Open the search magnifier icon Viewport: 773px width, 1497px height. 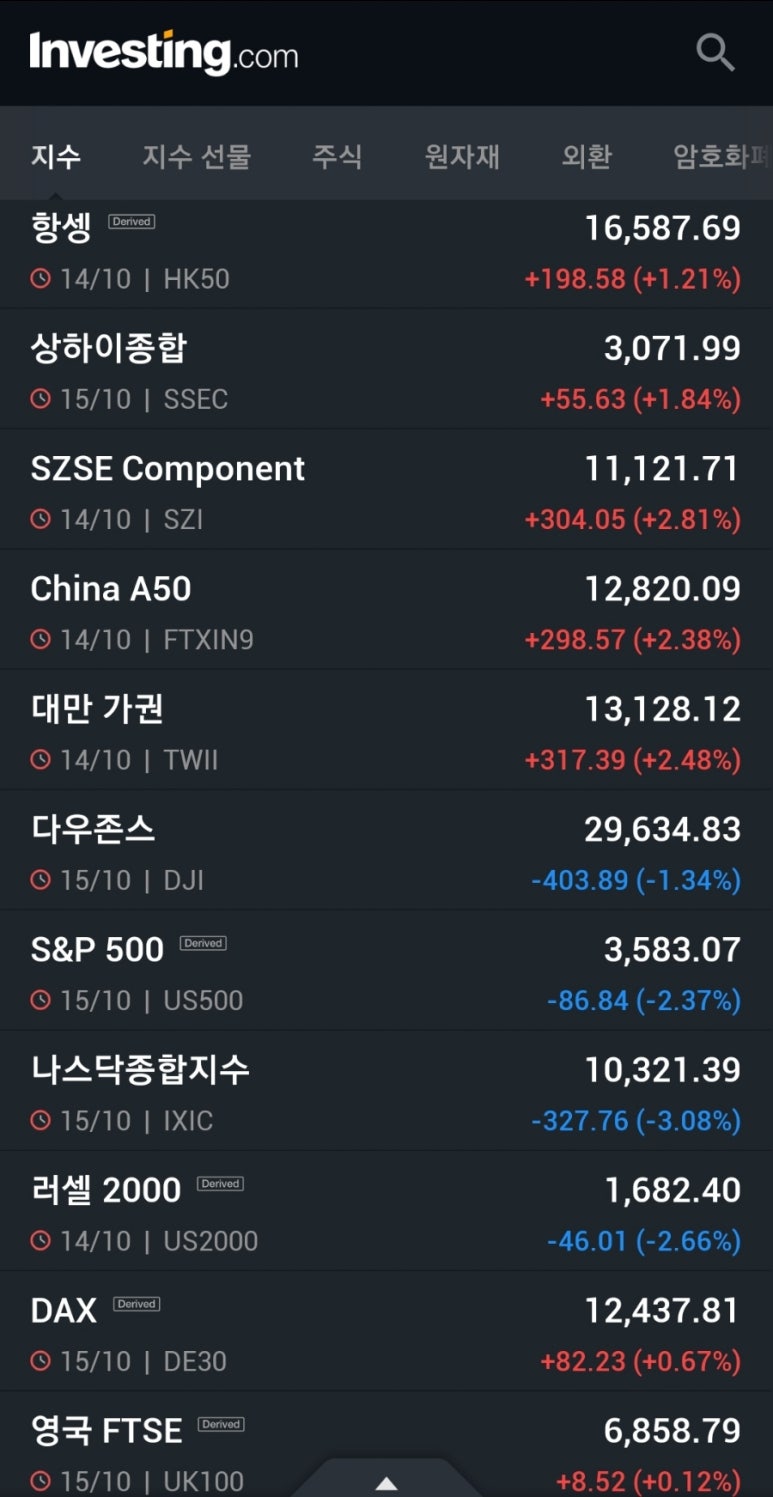pyautogui.click(x=715, y=52)
